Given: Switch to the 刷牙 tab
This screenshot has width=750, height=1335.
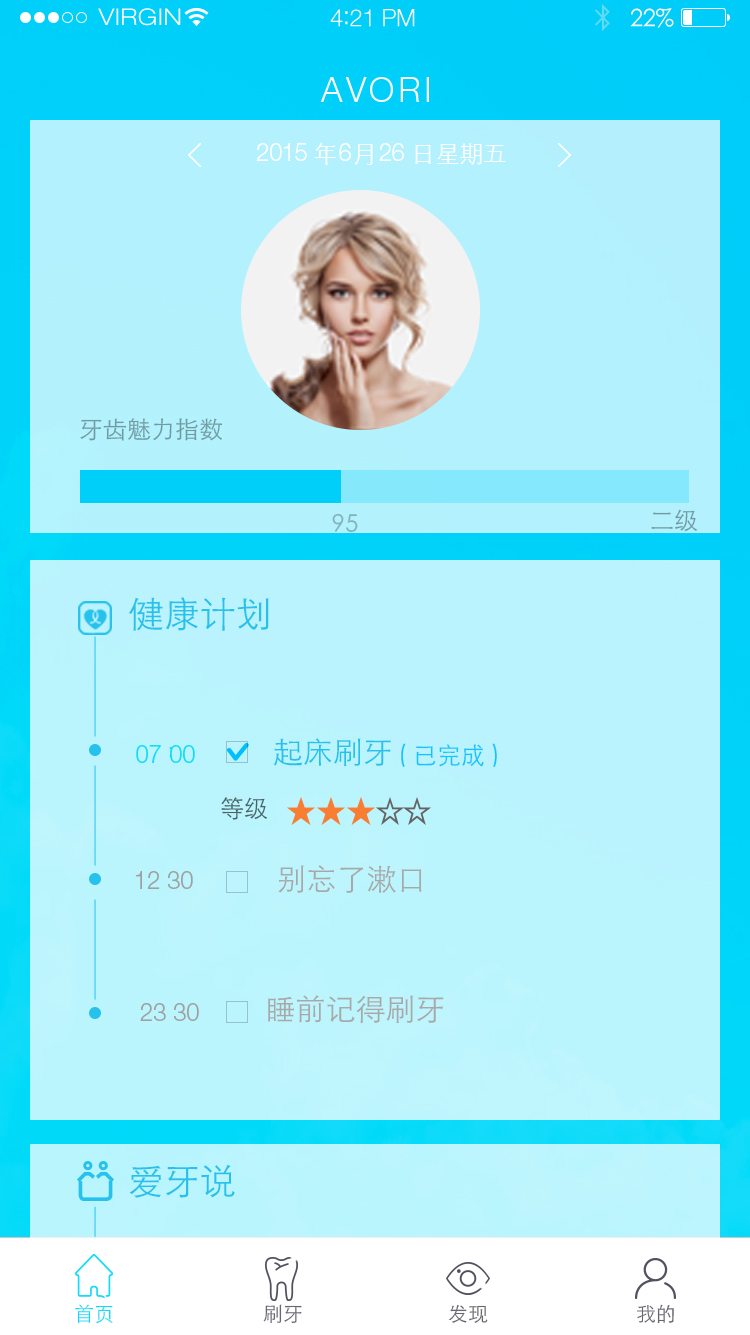Looking at the screenshot, I should (282, 1290).
